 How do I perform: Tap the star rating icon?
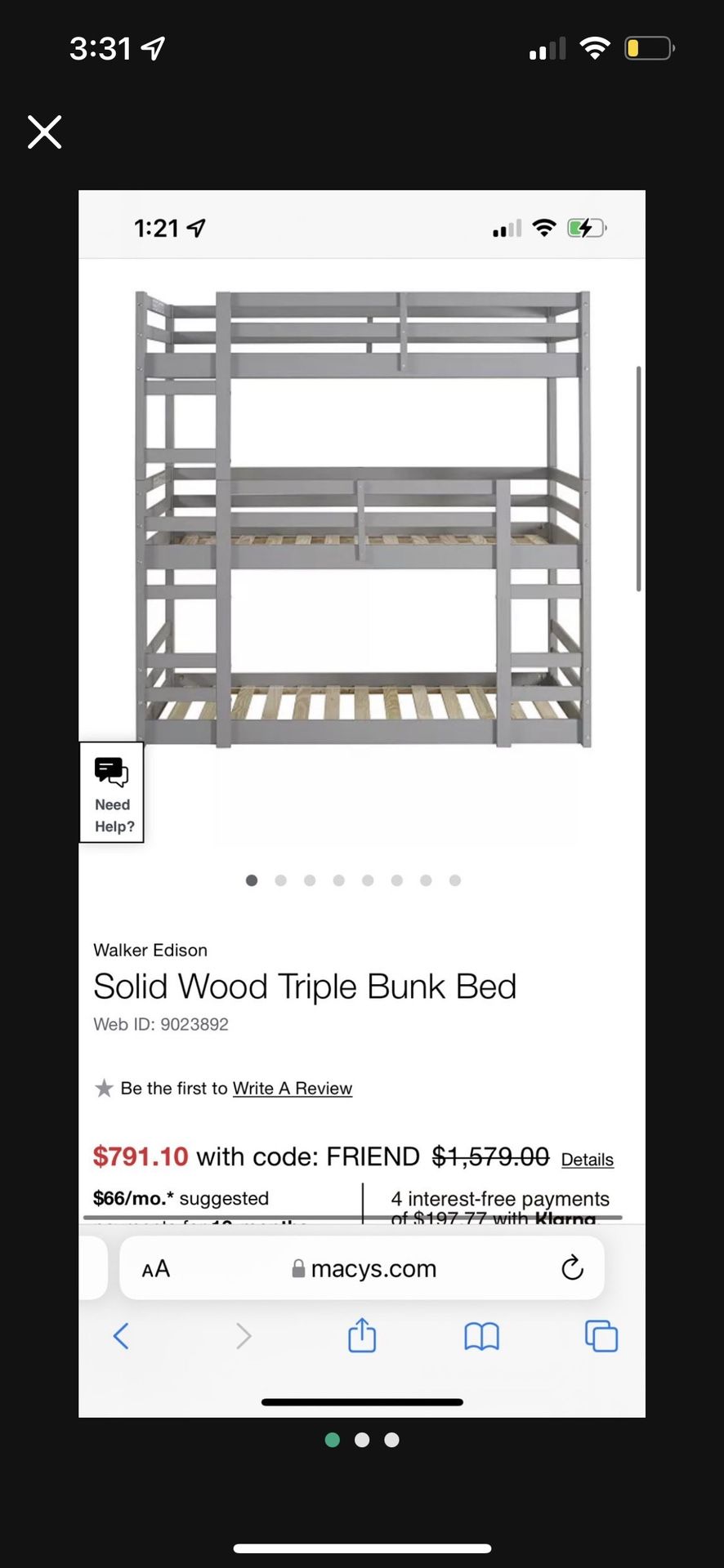[x=104, y=1088]
